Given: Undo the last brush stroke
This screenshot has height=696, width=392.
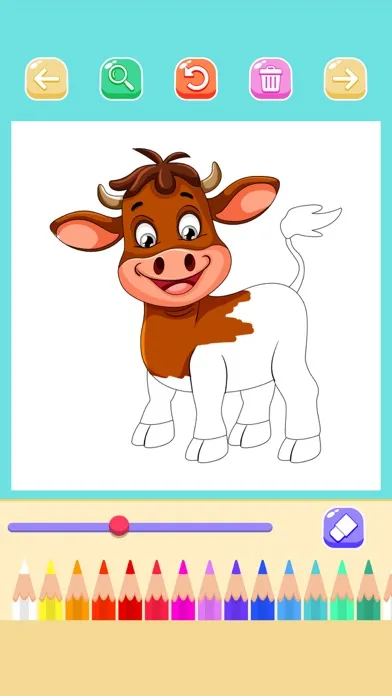Looking at the screenshot, I should point(196,79).
